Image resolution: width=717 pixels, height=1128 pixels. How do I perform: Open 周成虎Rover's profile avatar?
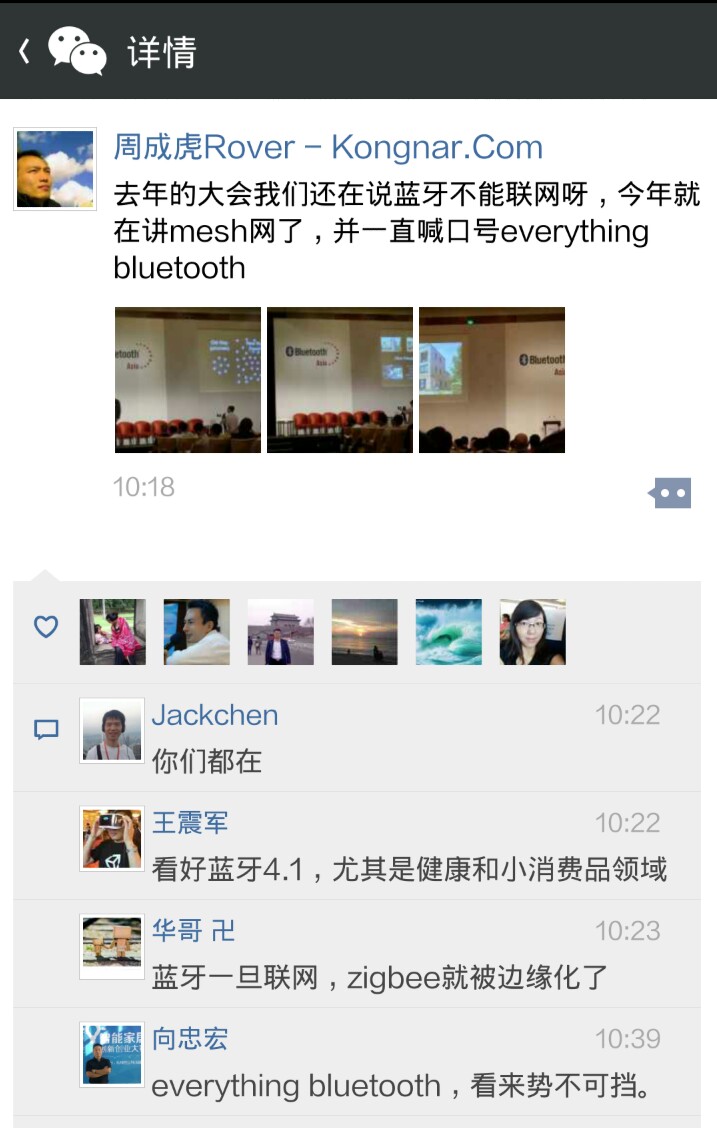pyautogui.click(x=55, y=169)
